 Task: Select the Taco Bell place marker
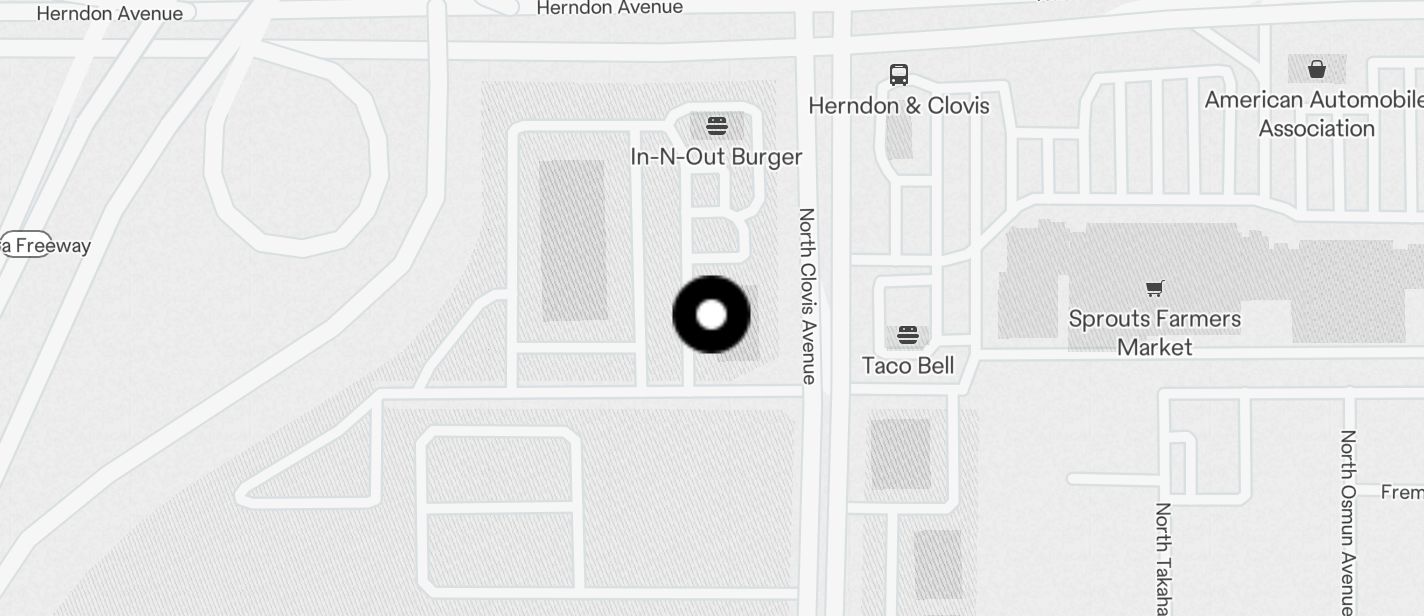(x=907, y=335)
